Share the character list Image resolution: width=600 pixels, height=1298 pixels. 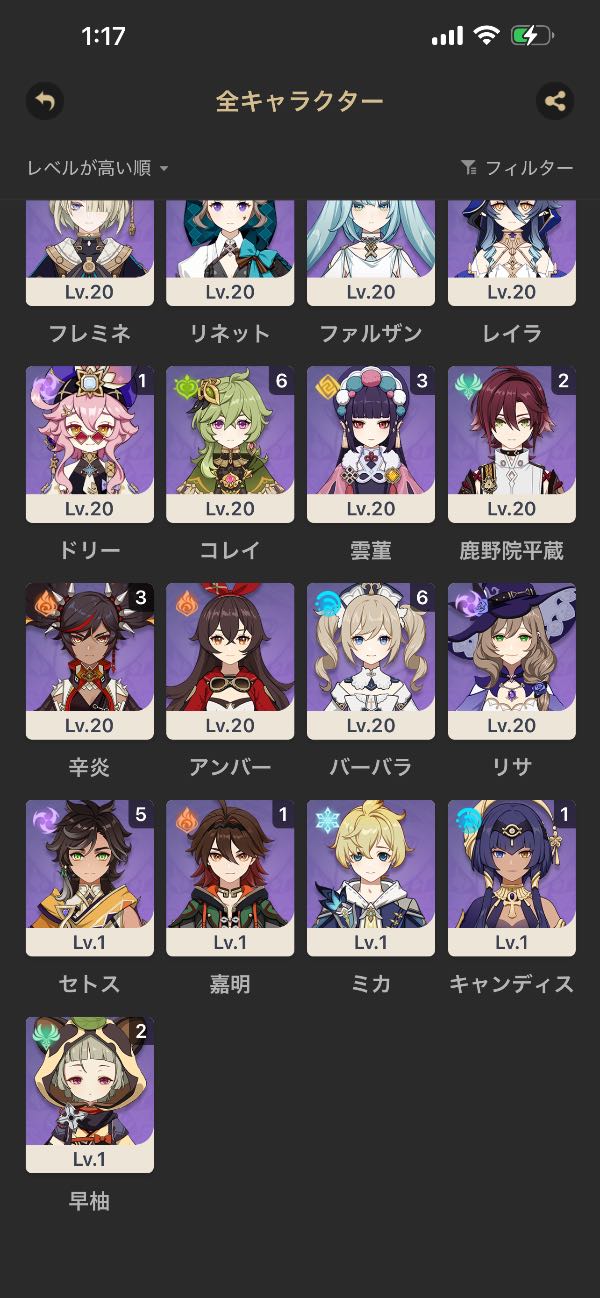[x=555, y=101]
